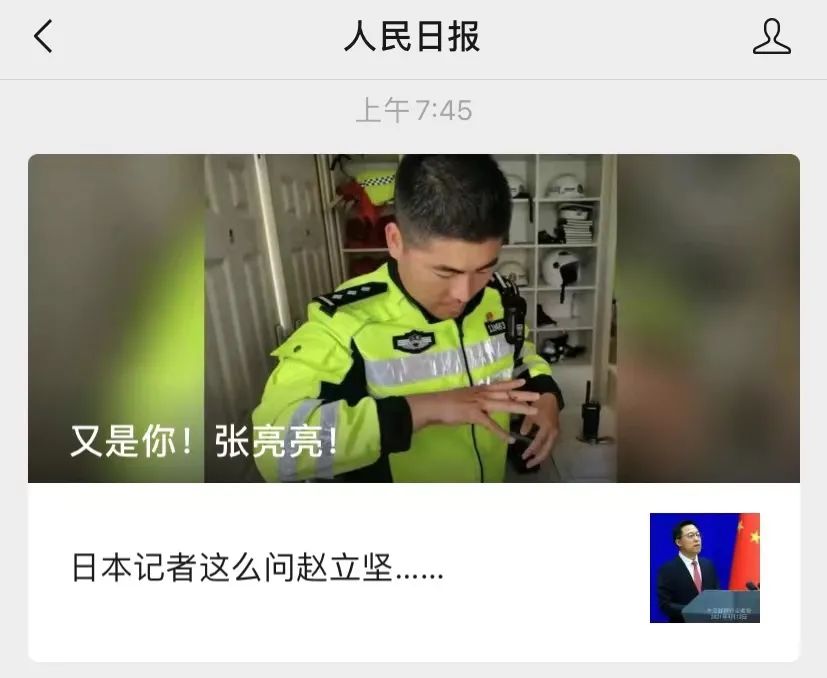This screenshot has height=678, width=827.
Task: Open article 日本记者这么问赵立坚
Action: [258, 568]
